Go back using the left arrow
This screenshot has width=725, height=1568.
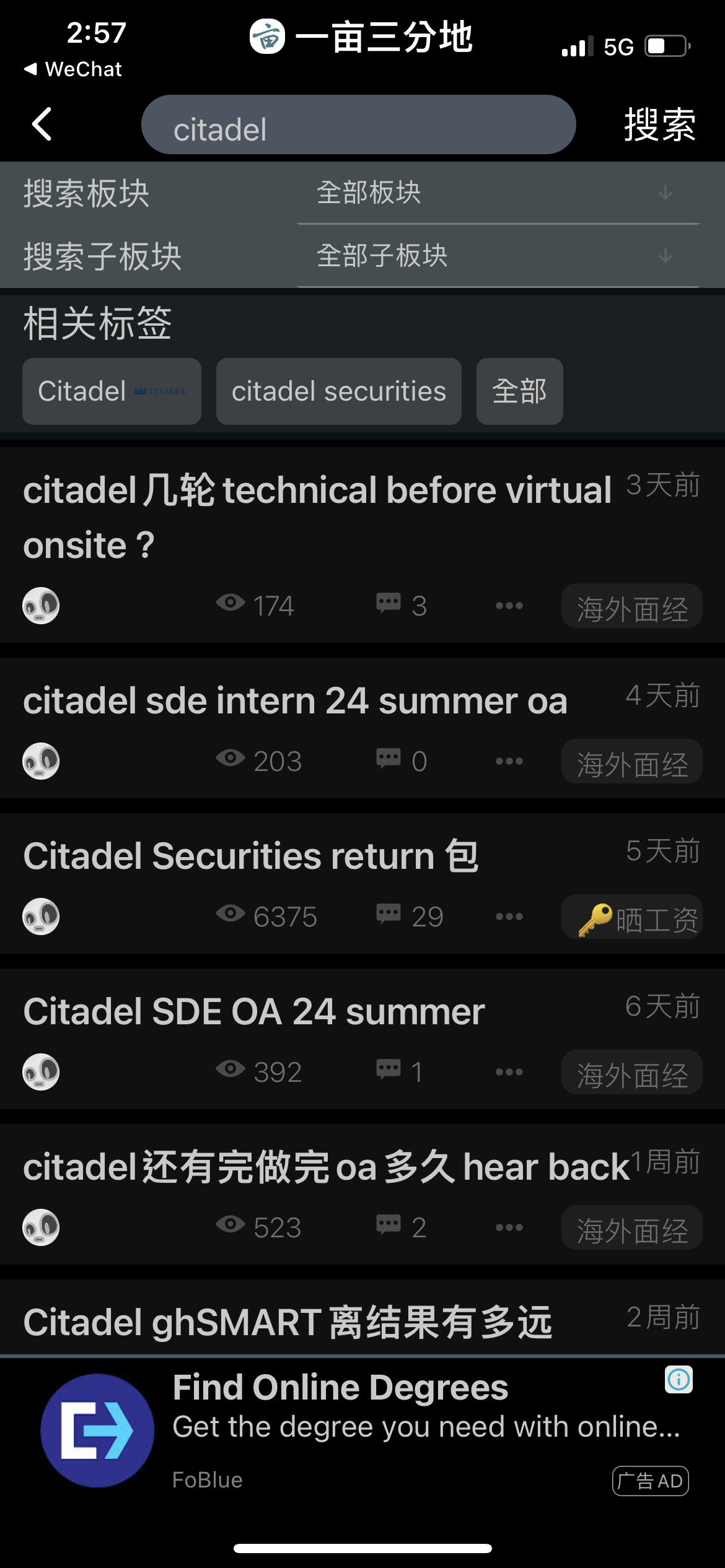pos(42,124)
